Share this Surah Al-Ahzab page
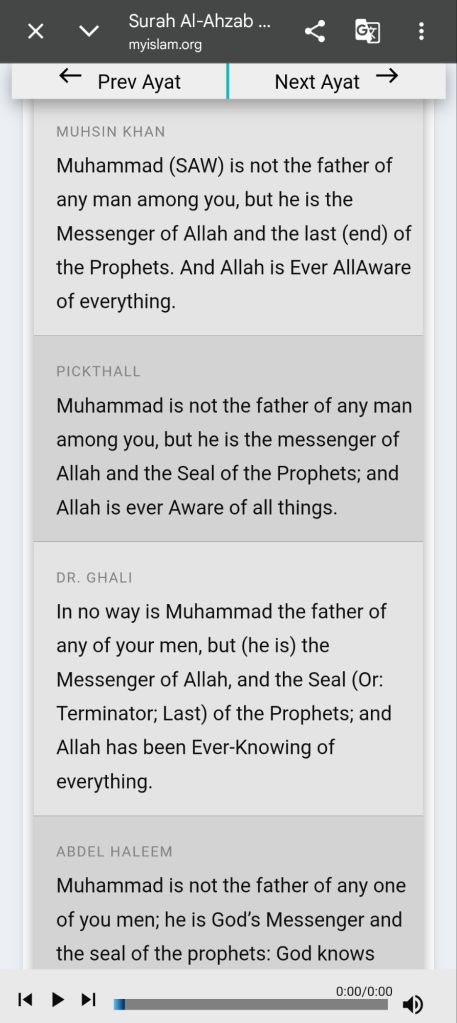457x1023 pixels. (x=315, y=31)
